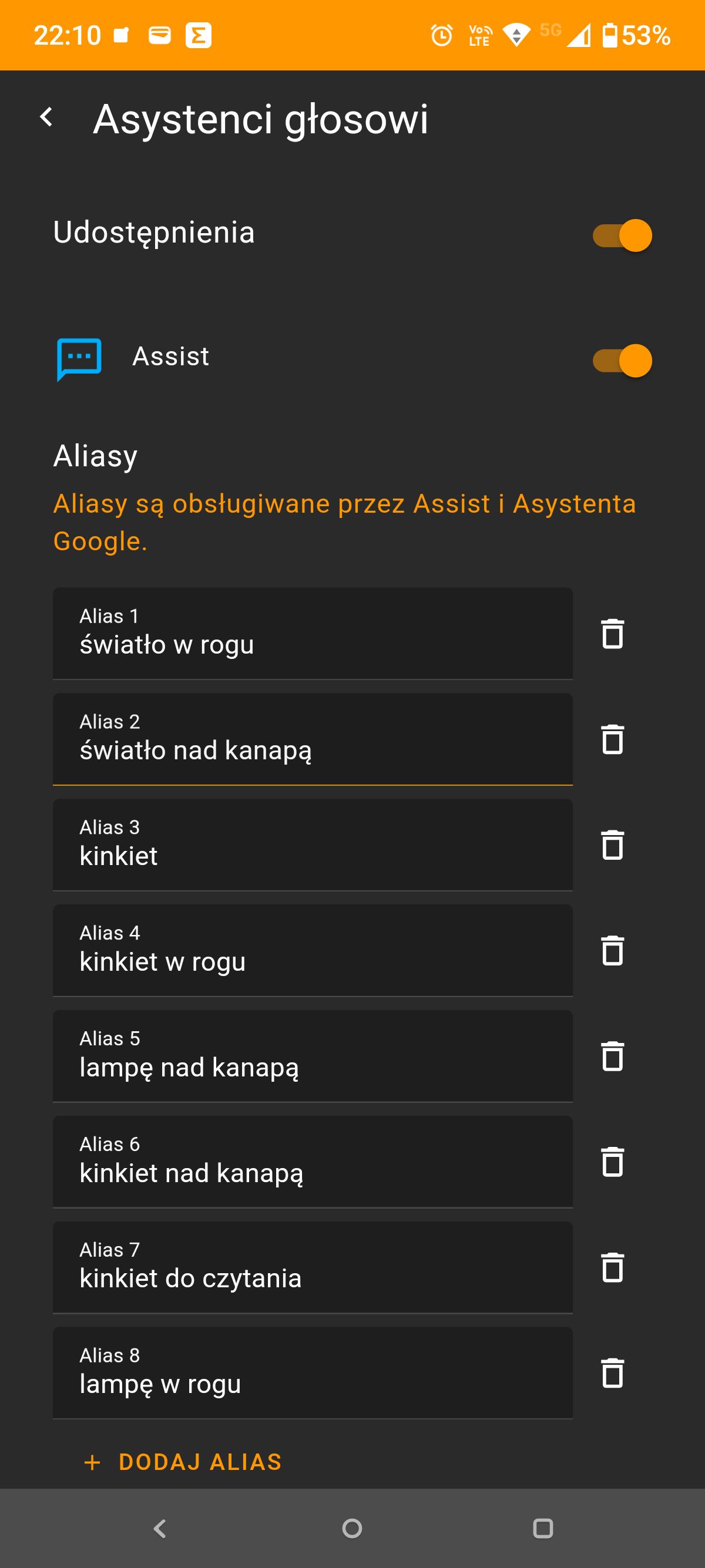Delete Alias 2 światło nad kanapą
The image size is (705, 1568).
pos(612,739)
